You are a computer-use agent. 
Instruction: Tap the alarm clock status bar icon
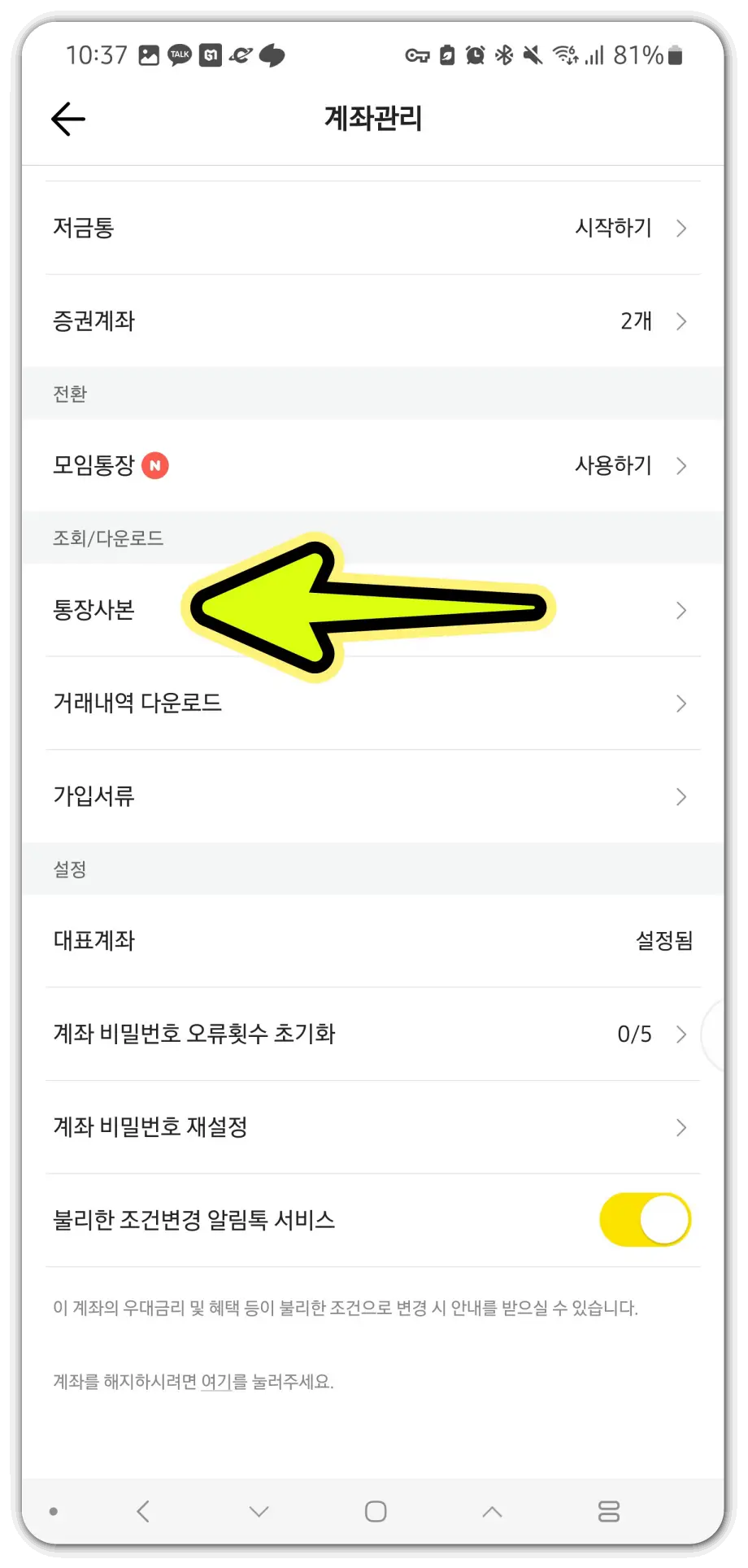tap(475, 54)
